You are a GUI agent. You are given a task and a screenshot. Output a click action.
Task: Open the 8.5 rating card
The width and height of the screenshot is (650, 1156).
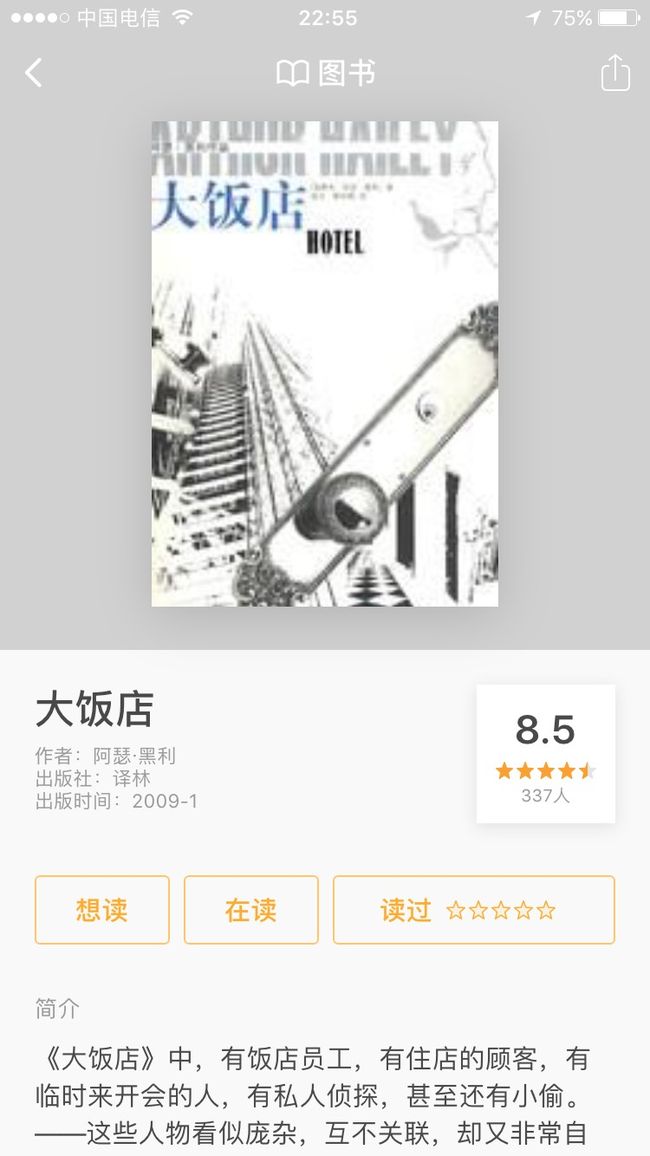[x=545, y=753]
